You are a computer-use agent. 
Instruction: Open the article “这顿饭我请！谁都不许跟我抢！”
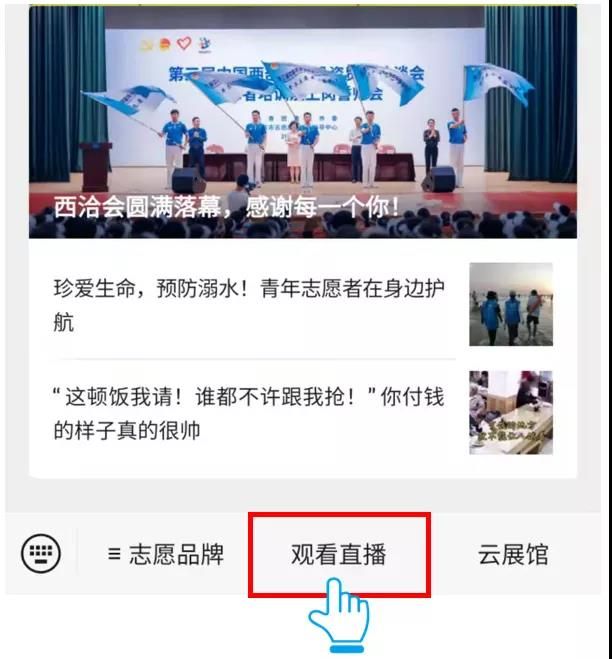[250, 413]
